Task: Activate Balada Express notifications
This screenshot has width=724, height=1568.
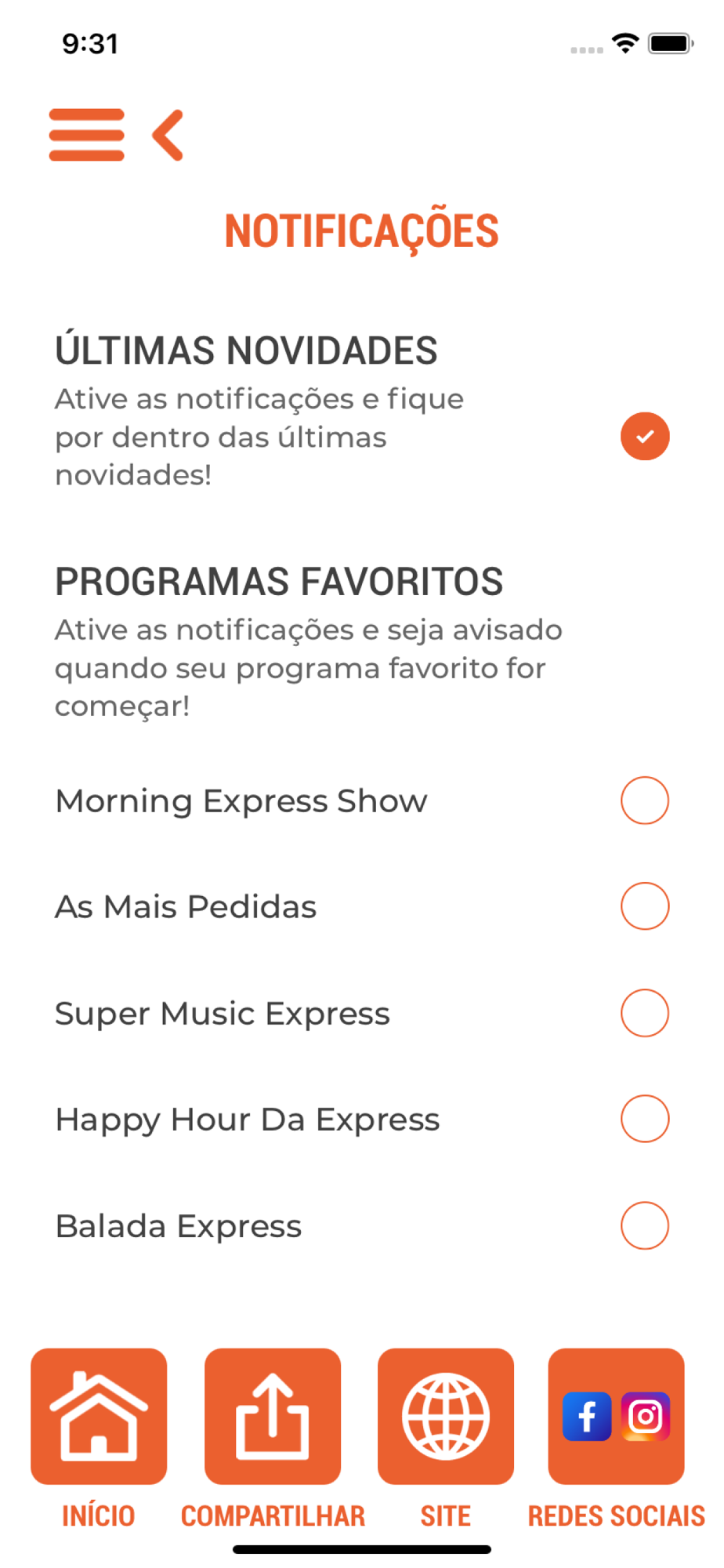Action: coord(644,1225)
